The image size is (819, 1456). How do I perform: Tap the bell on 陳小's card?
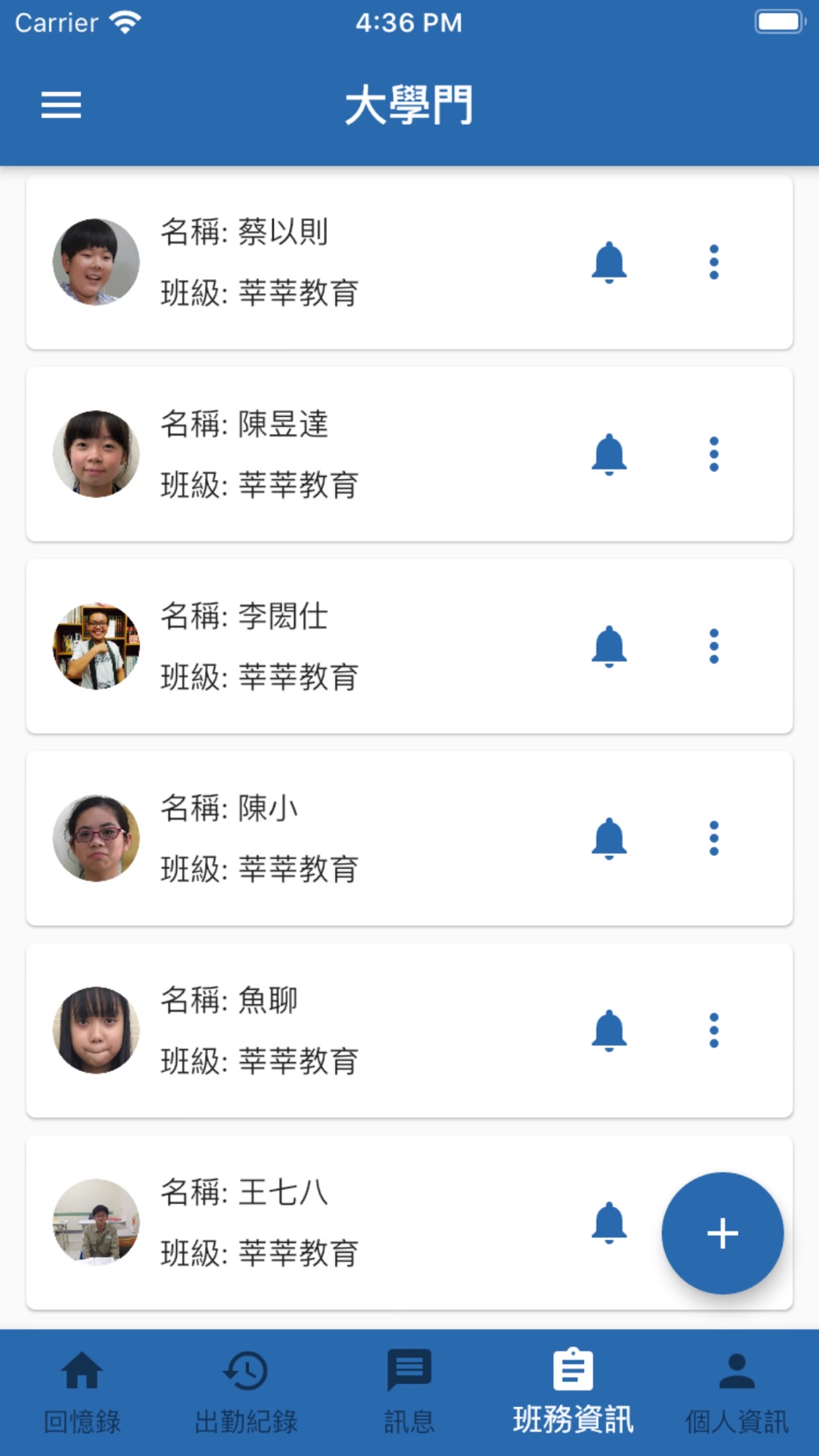[609, 839]
